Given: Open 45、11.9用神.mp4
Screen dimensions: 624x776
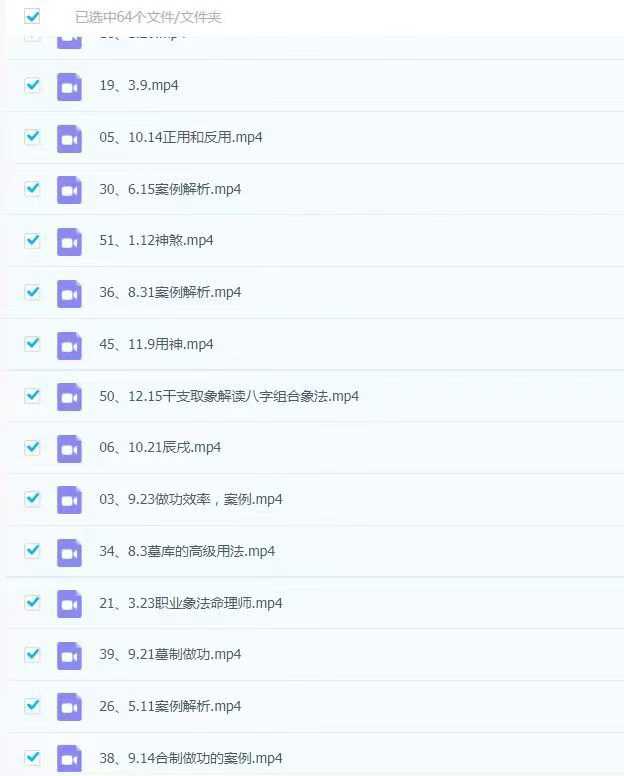Looking at the screenshot, I should pyautogui.click(x=156, y=344).
